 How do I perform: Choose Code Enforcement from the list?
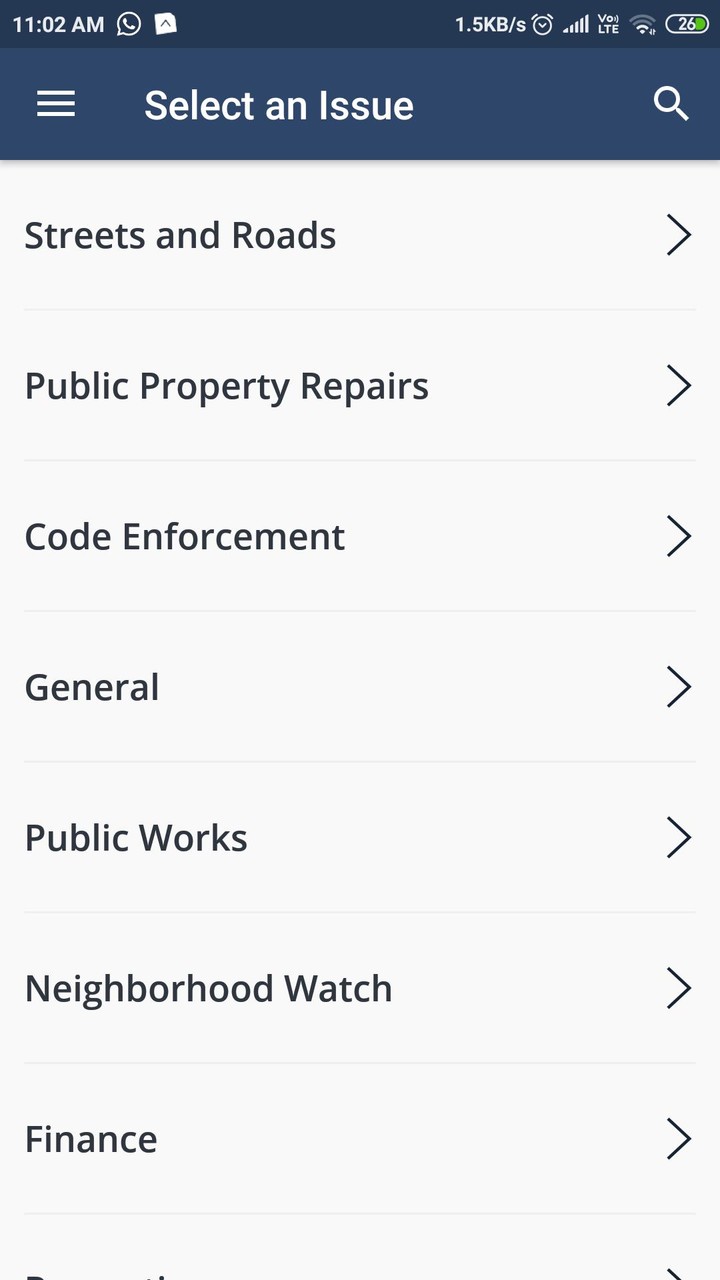pyautogui.click(x=358, y=537)
